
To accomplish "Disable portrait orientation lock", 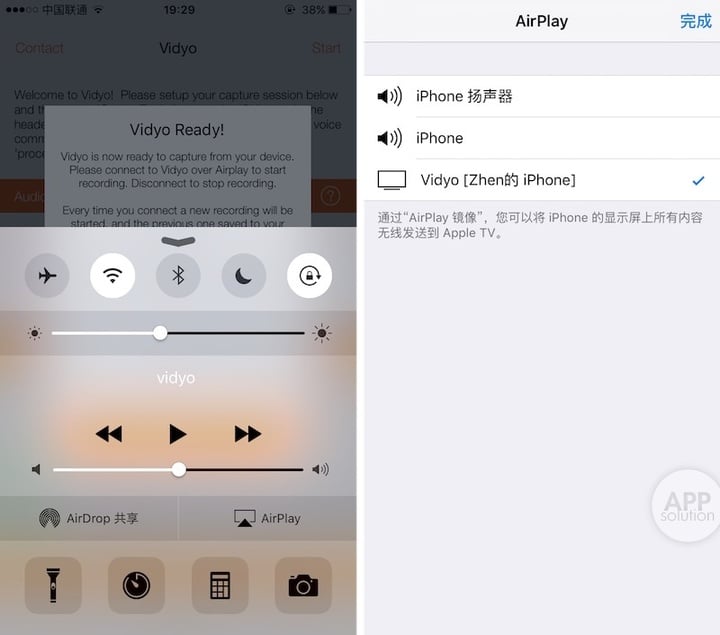I will click(x=309, y=276).
